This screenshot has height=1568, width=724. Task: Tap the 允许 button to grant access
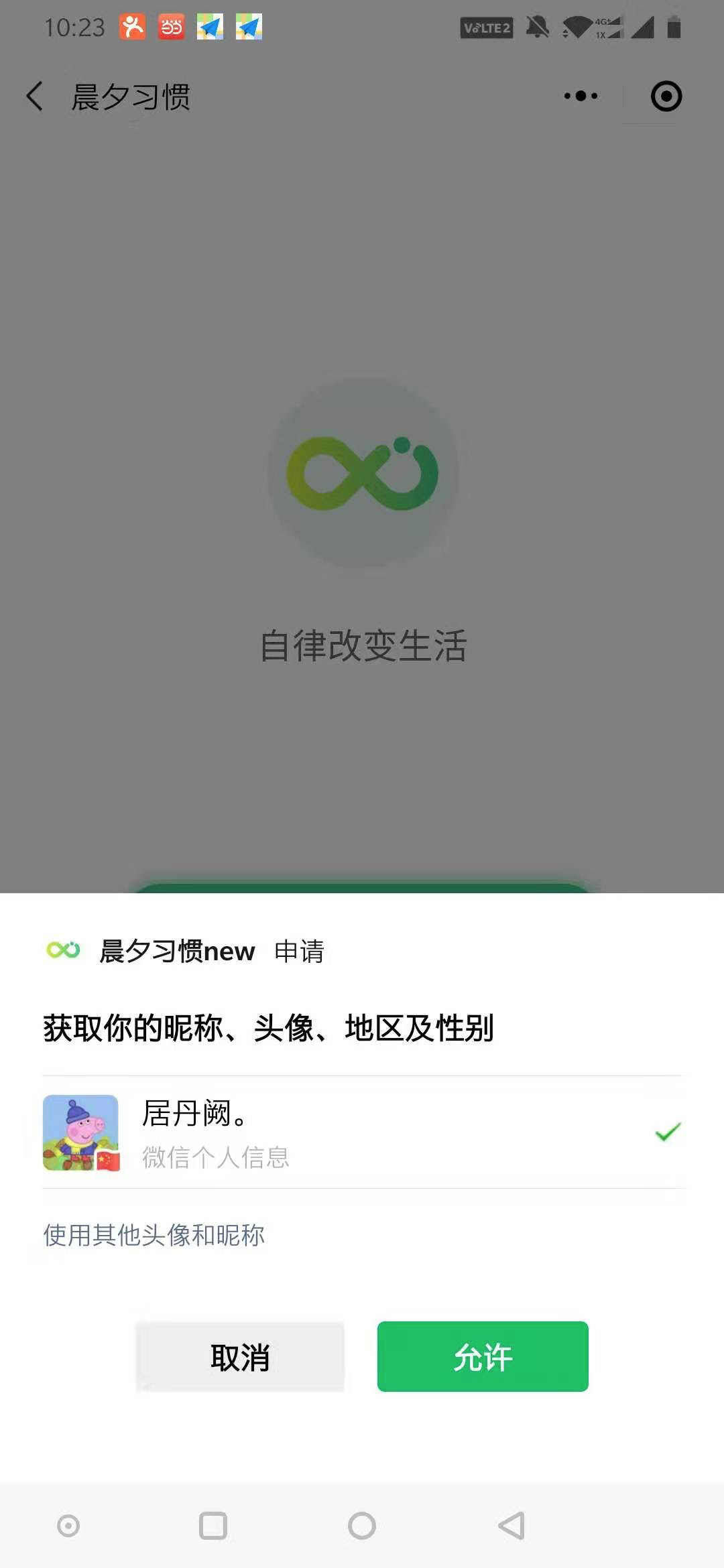[x=483, y=1356]
